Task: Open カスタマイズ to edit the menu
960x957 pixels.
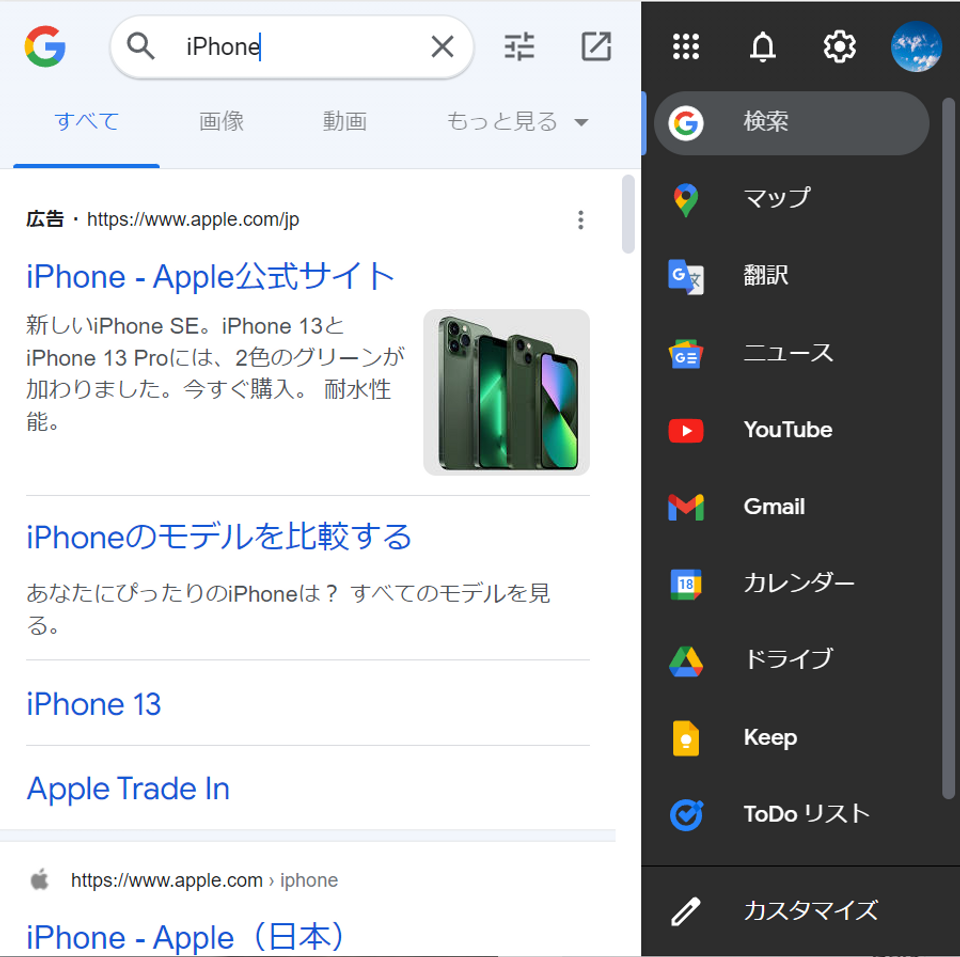Action: [810, 911]
